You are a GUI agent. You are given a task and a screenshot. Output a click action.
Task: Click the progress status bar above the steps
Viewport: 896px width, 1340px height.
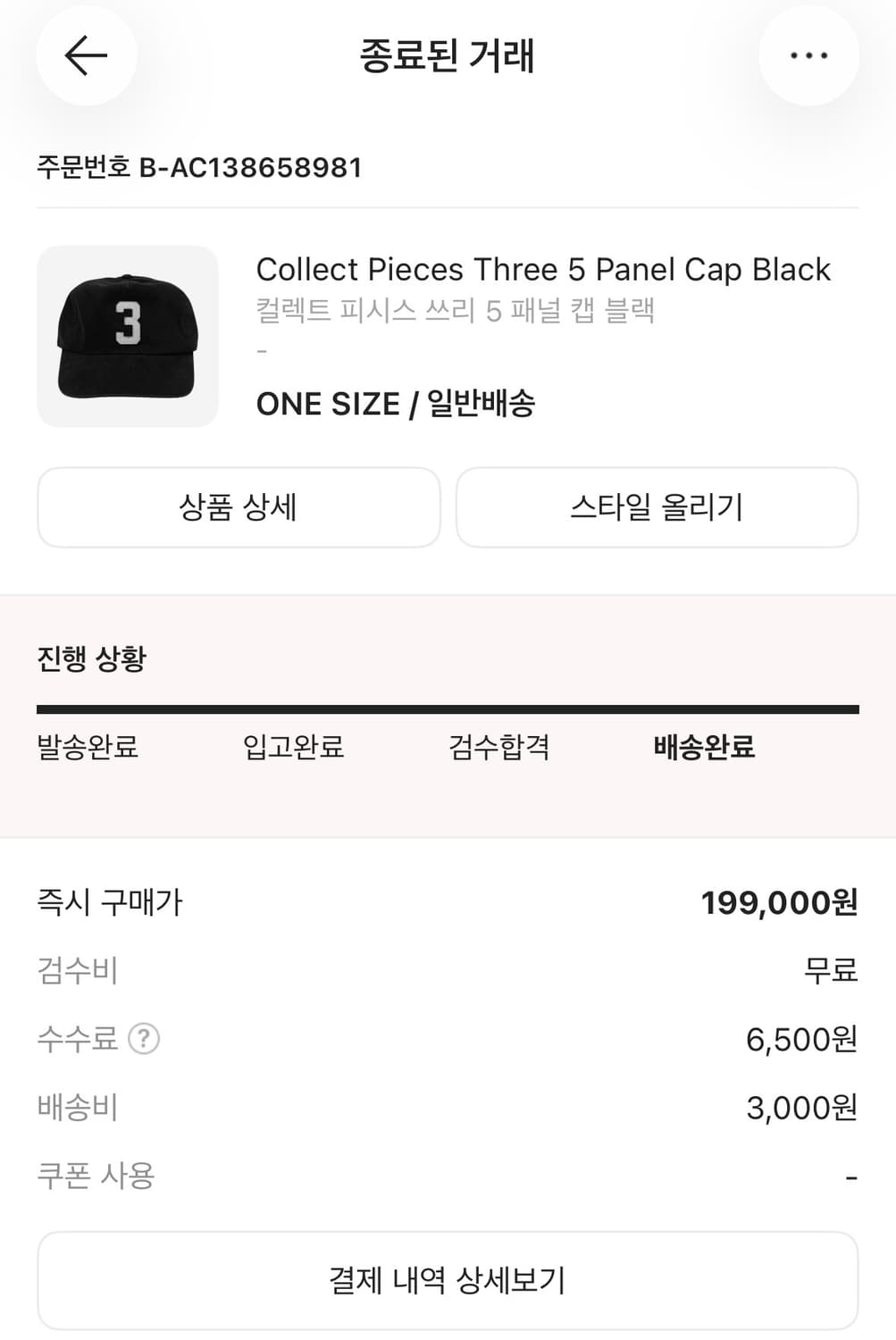pyautogui.click(x=447, y=708)
